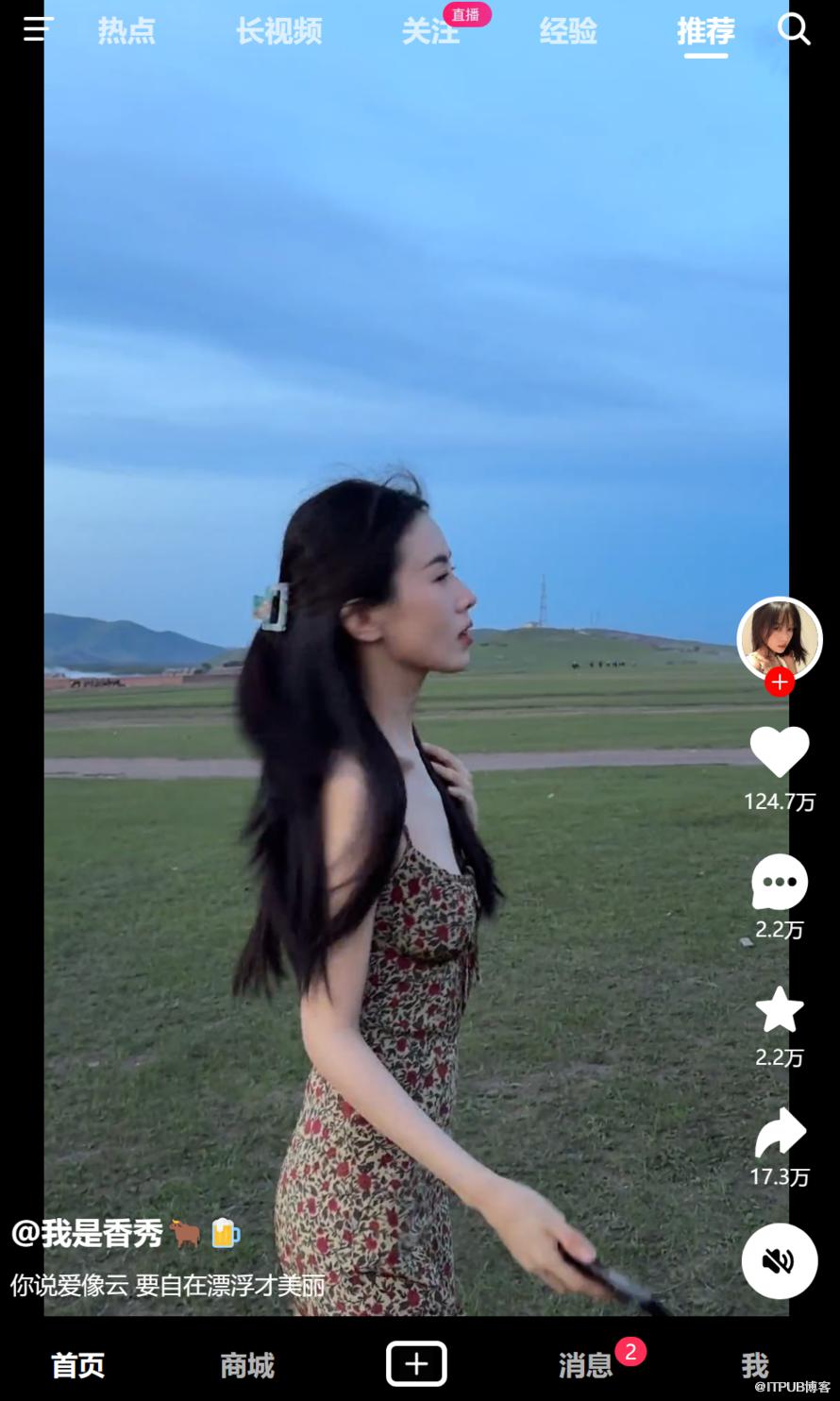Open the 我 profile tab
Image resolution: width=840 pixels, height=1401 pixels.
pyautogui.click(x=755, y=1365)
